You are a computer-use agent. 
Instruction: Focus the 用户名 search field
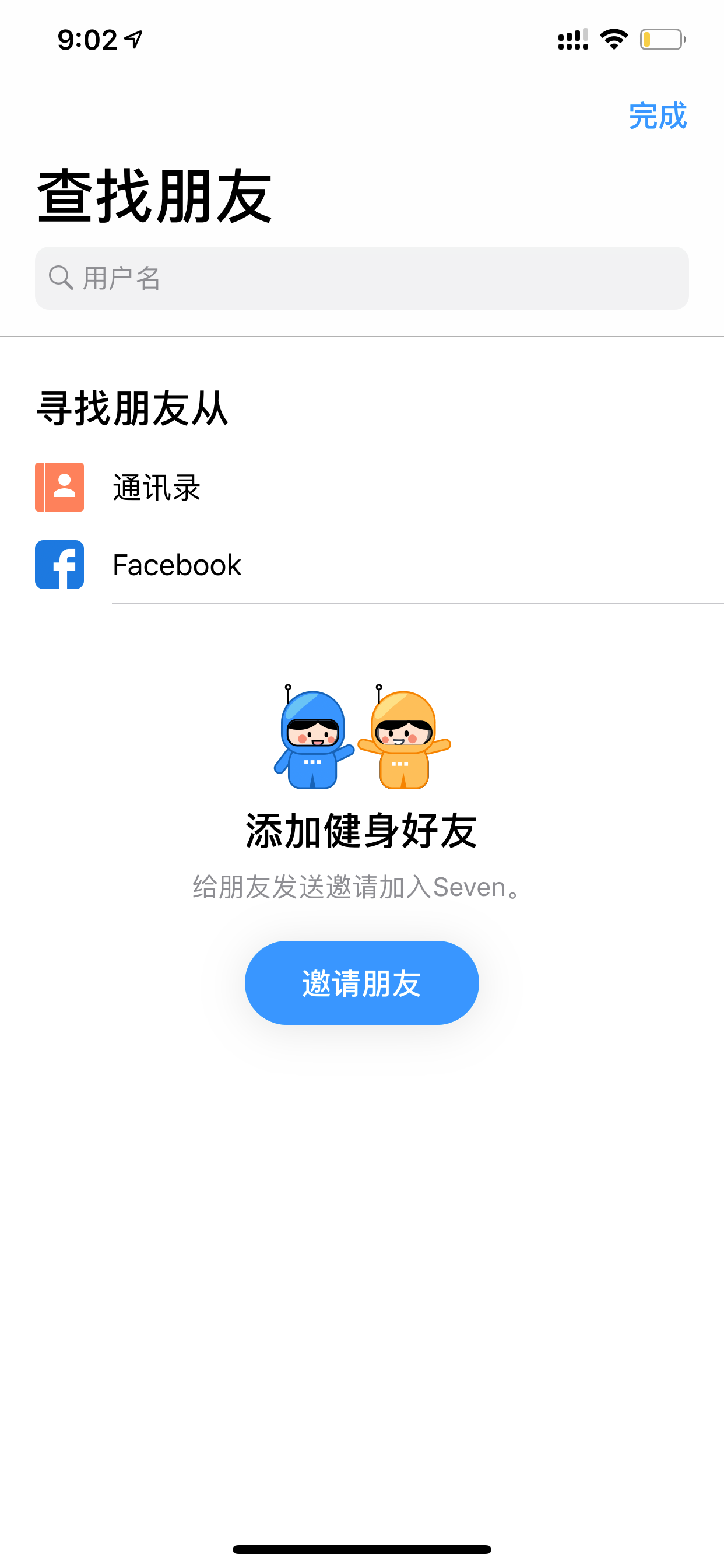point(362,278)
